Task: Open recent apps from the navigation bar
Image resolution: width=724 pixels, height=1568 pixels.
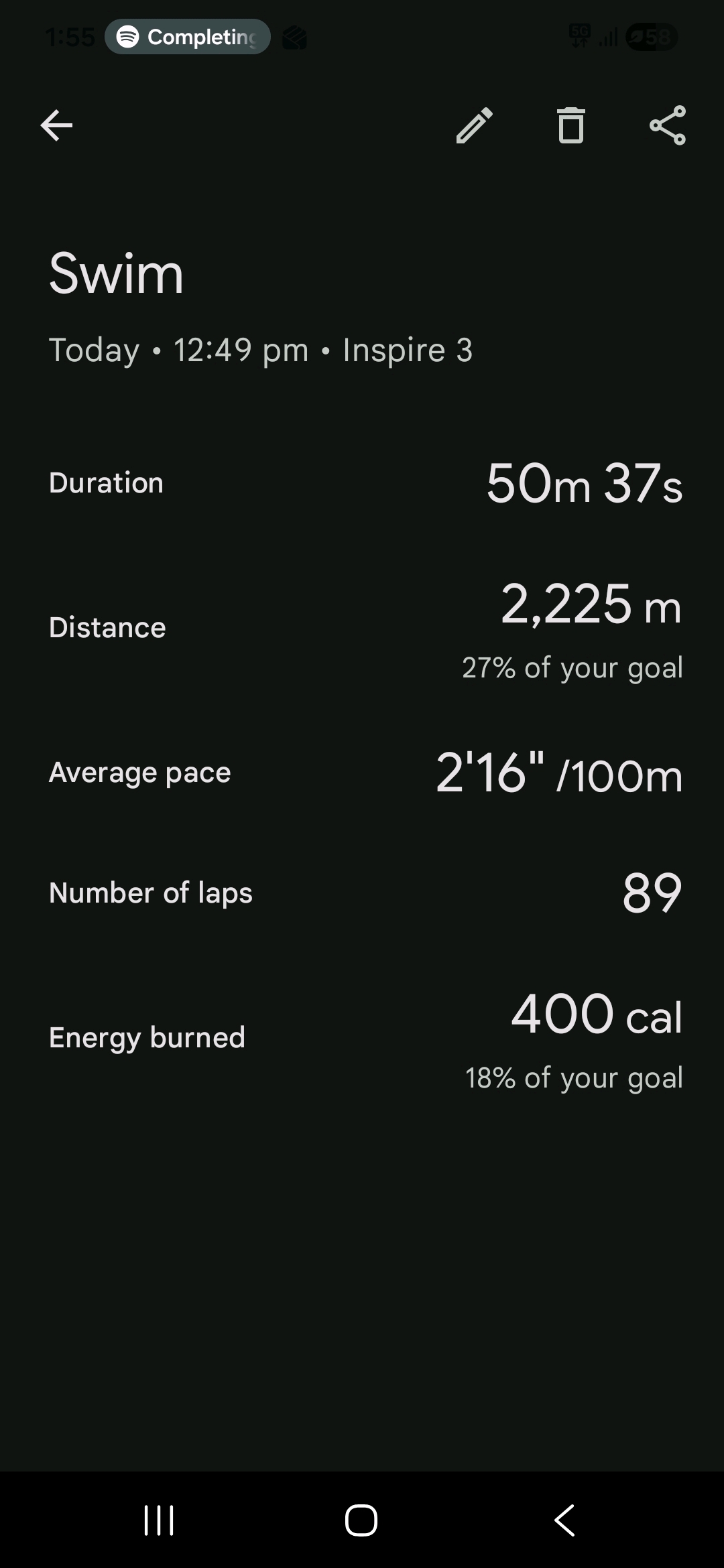Action: click(x=160, y=1520)
